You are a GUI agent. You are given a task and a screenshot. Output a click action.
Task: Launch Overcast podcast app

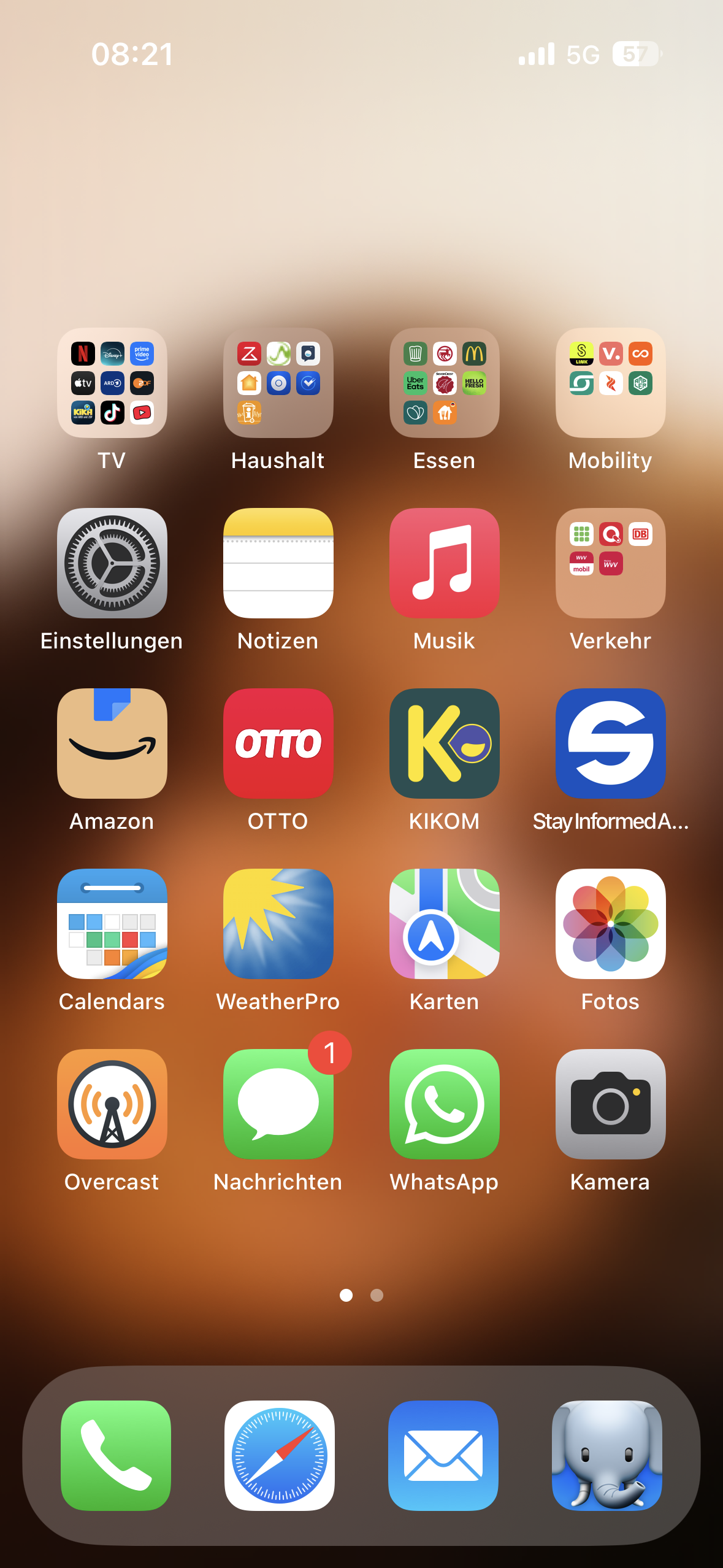coord(112,1104)
